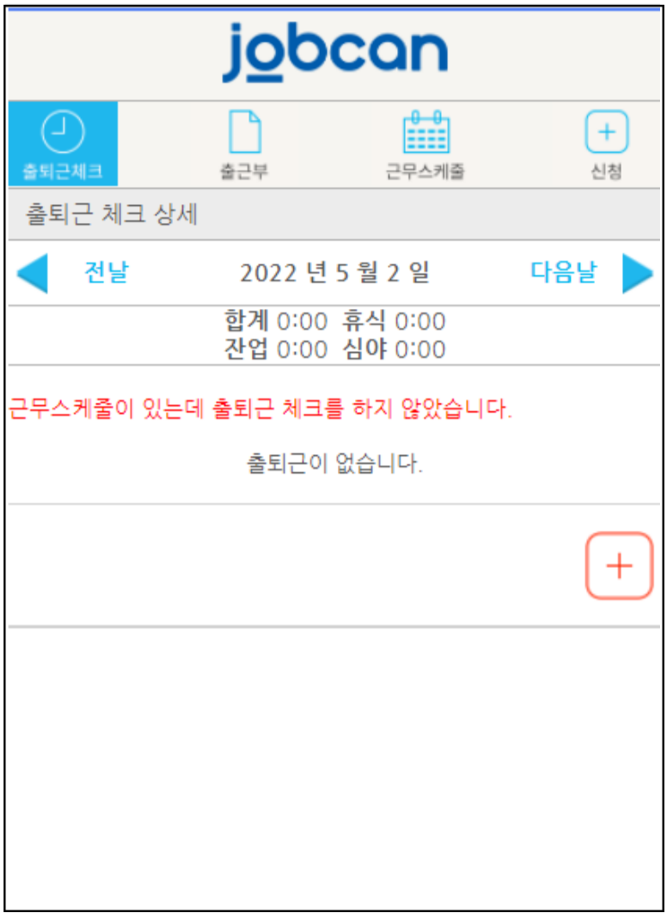Switch to the 근무스케줄 tab
The image size is (667, 914).
[425, 144]
